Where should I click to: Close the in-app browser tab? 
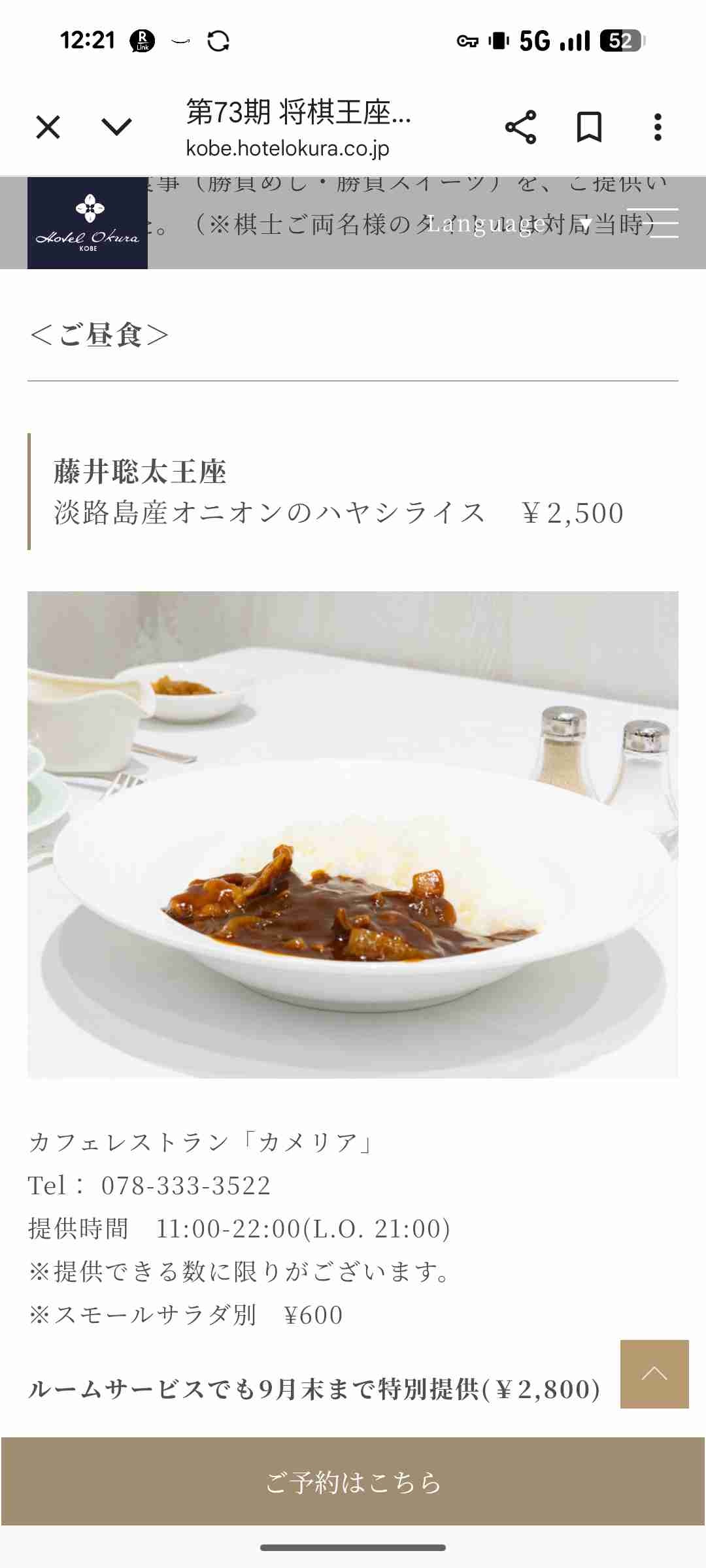pos(48,127)
